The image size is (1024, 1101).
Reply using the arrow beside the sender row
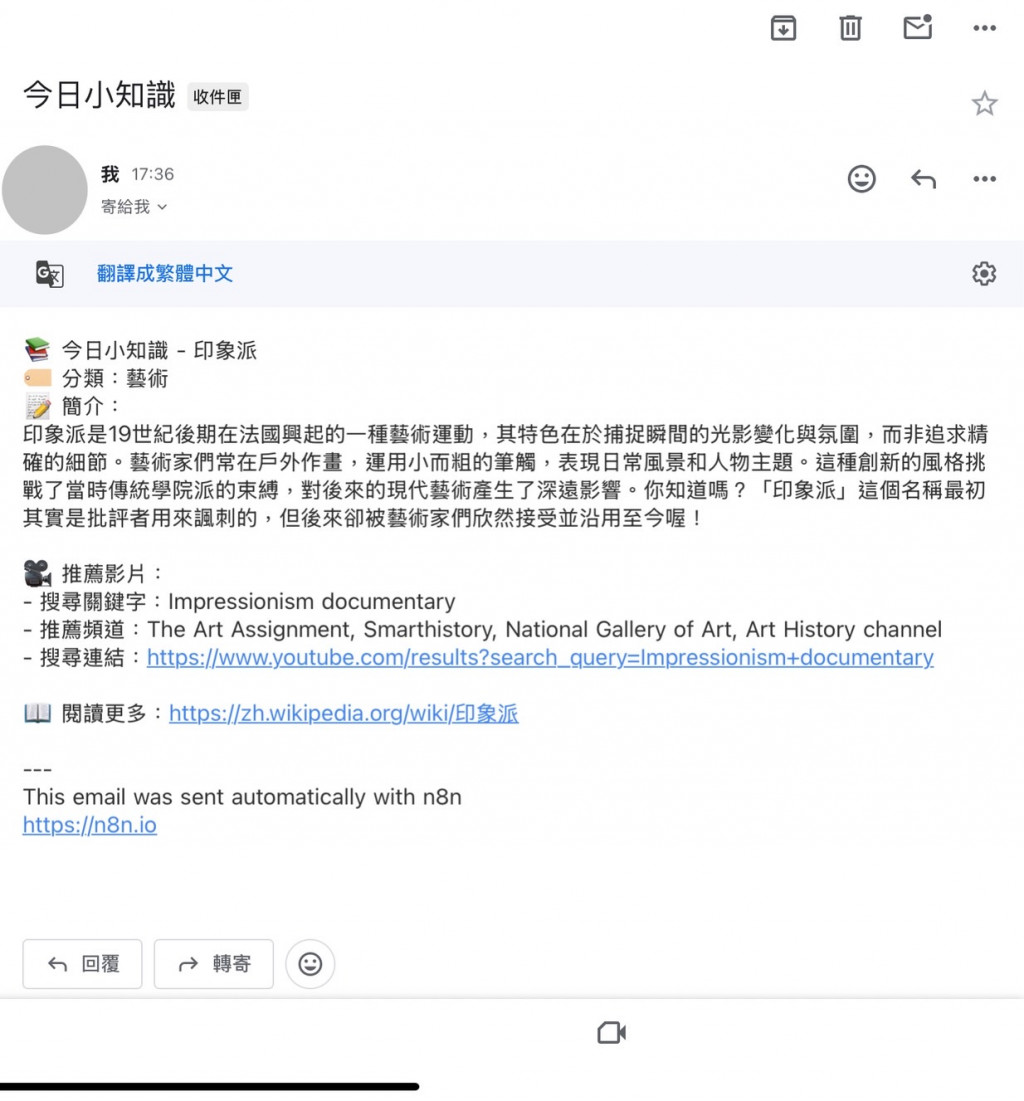[x=923, y=179]
